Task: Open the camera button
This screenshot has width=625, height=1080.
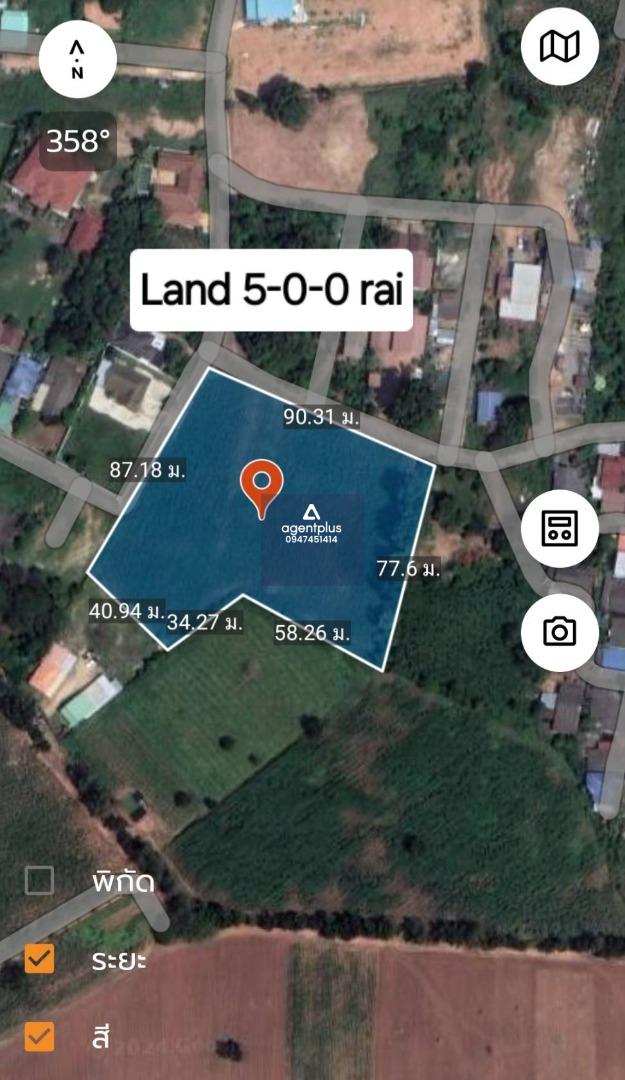Action: tap(560, 632)
